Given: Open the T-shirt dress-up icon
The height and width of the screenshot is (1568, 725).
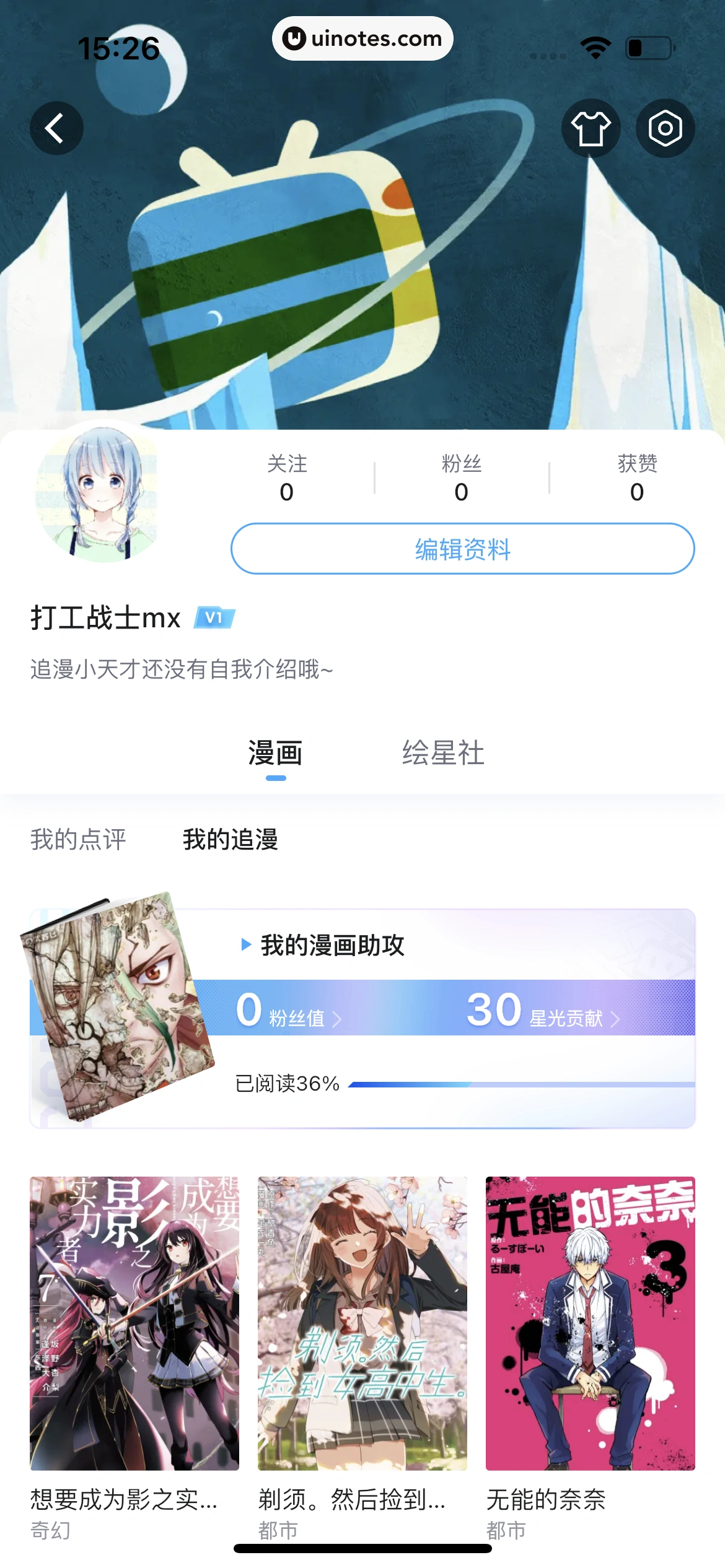Looking at the screenshot, I should click(591, 128).
